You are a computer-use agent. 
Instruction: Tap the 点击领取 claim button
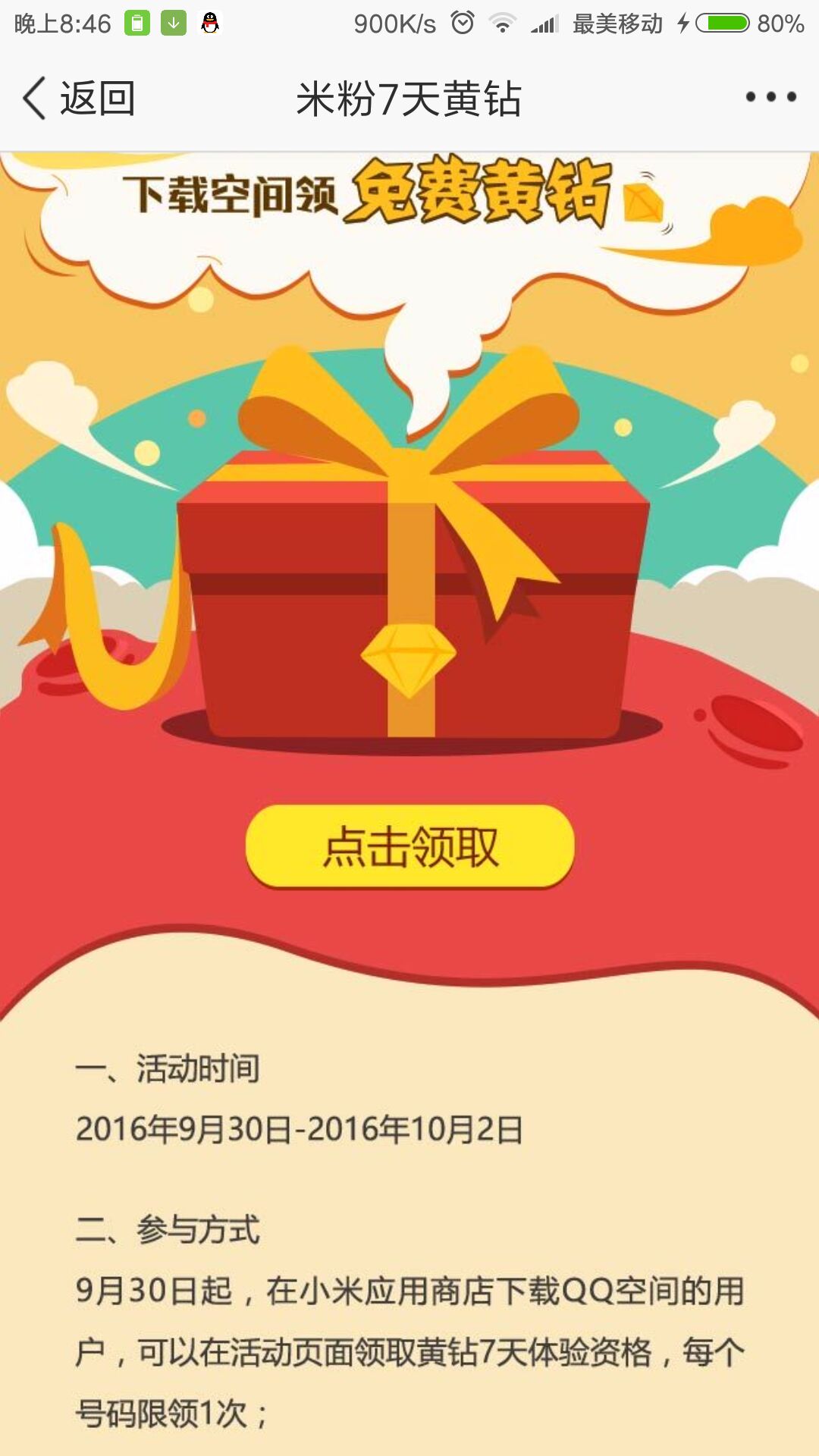(x=410, y=846)
